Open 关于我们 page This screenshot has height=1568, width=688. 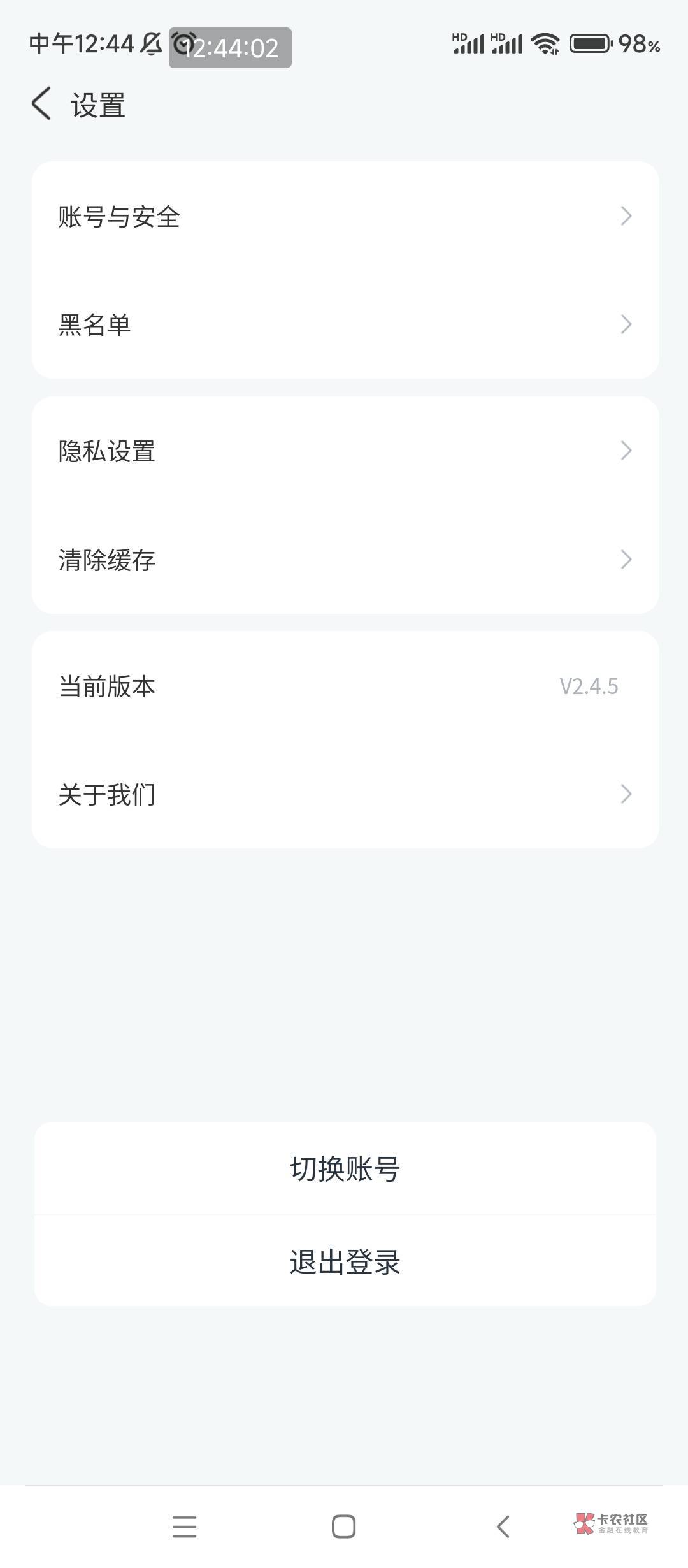coord(344,794)
